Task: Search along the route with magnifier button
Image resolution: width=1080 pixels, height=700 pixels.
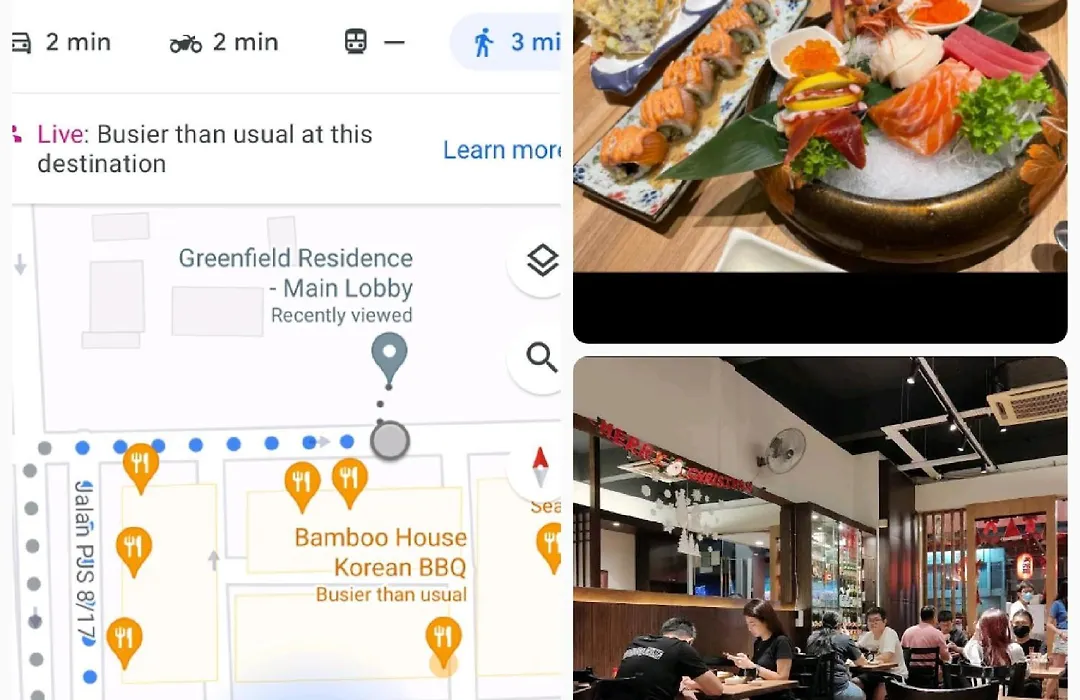Action: [541, 357]
